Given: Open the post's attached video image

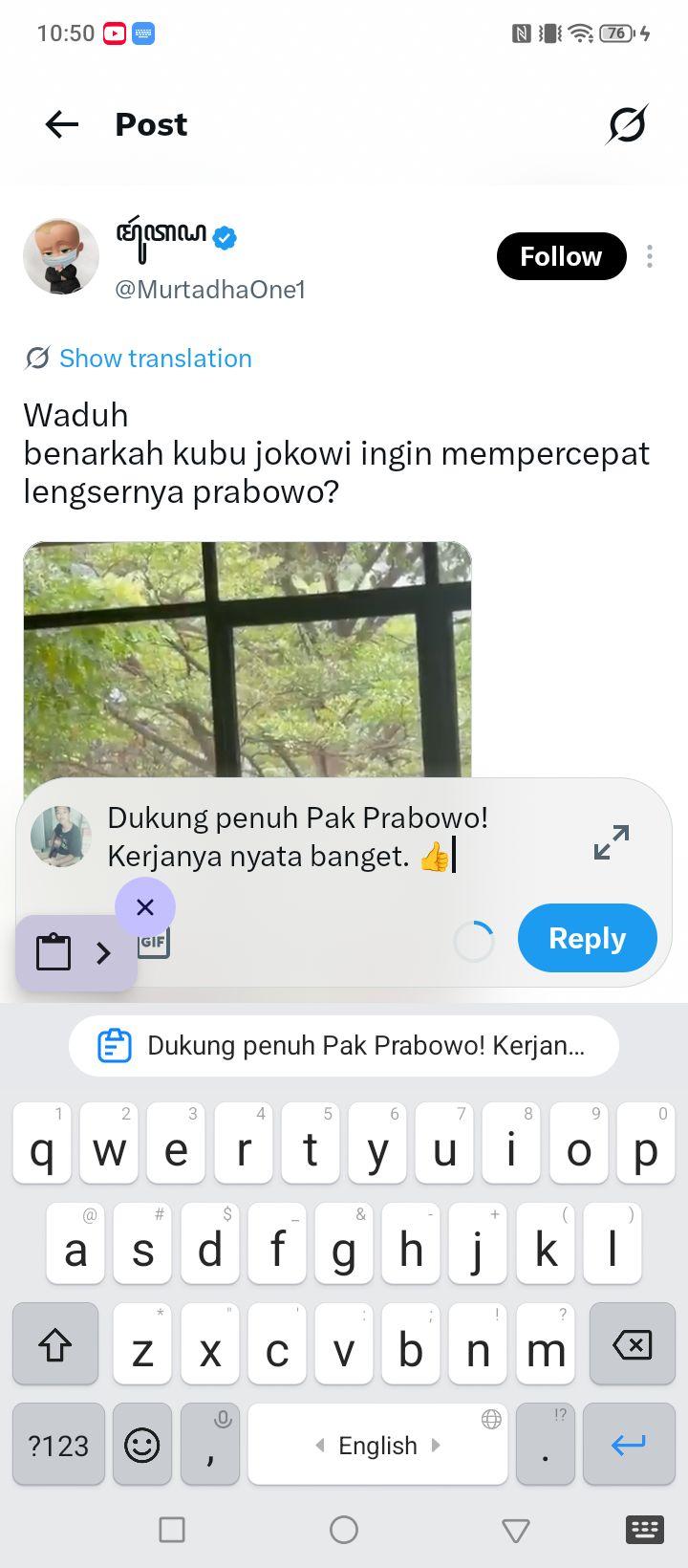Looking at the screenshot, I should point(247,660).
